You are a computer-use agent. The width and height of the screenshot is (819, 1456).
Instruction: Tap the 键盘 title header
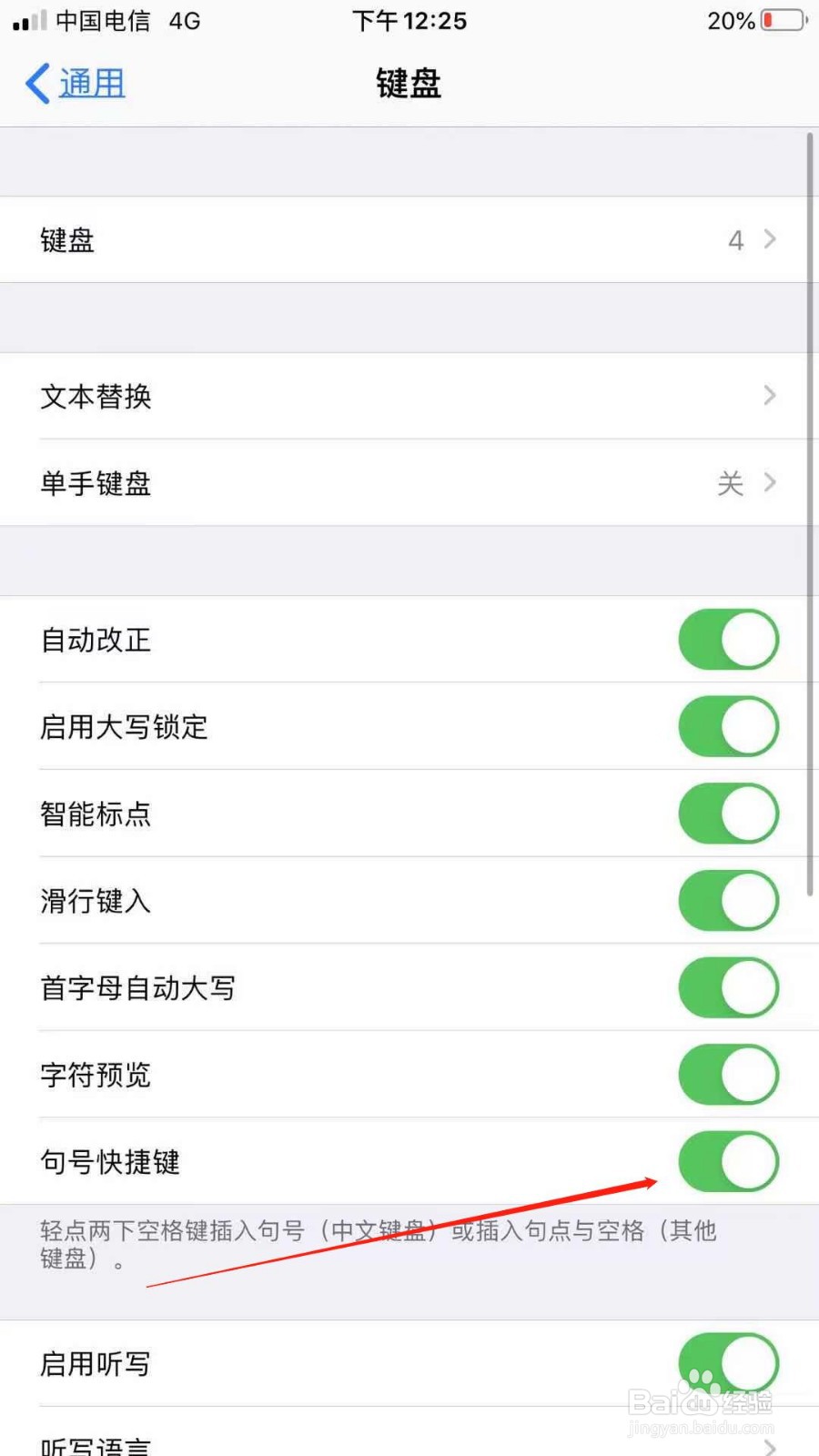tap(408, 83)
